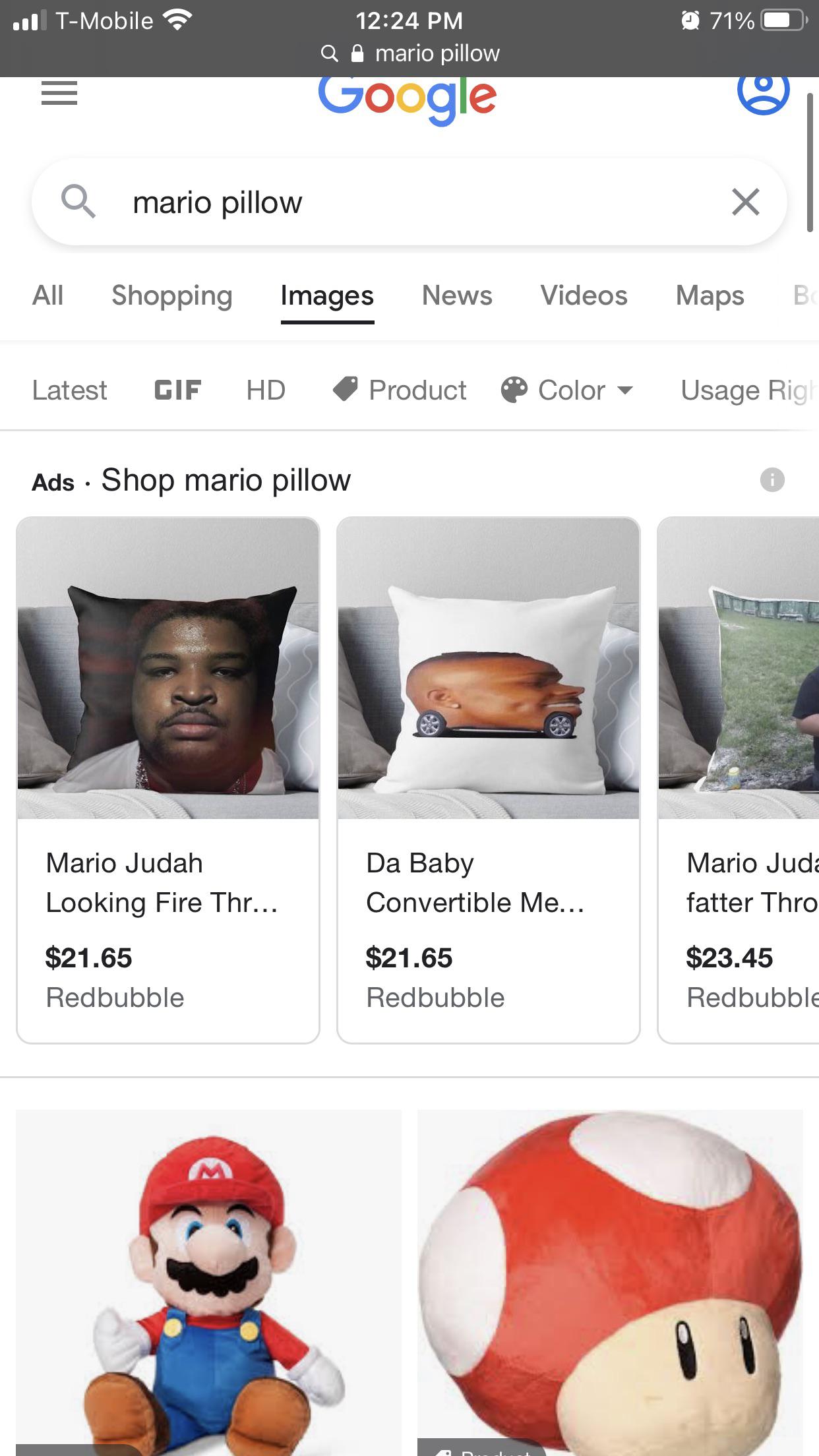Switch to the All tab
The height and width of the screenshot is (1456, 819).
48,295
